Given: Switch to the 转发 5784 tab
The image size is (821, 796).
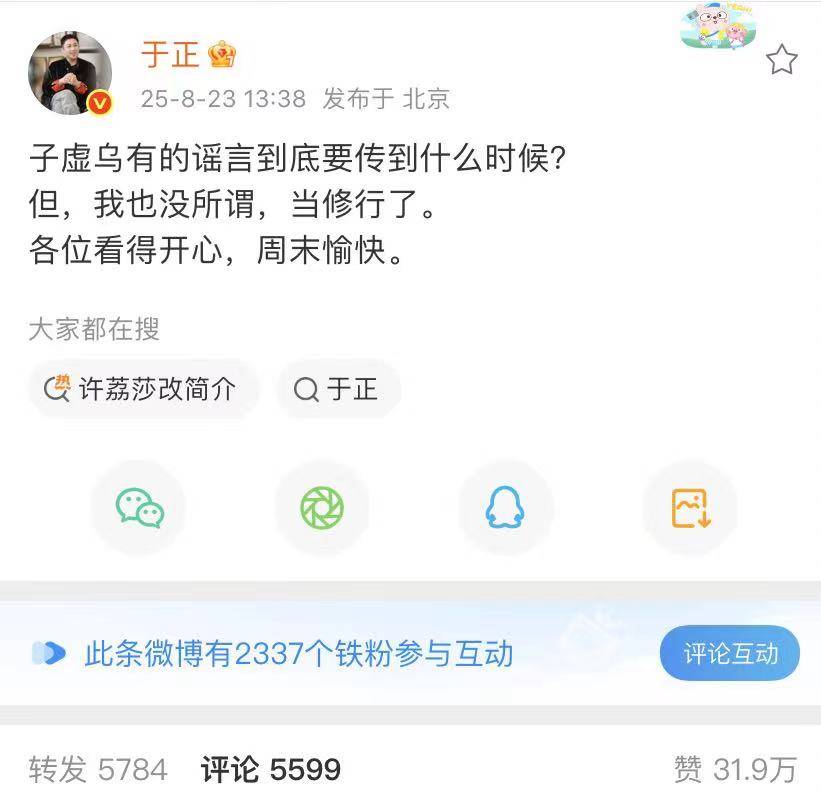Looking at the screenshot, I should pos(98,769).
